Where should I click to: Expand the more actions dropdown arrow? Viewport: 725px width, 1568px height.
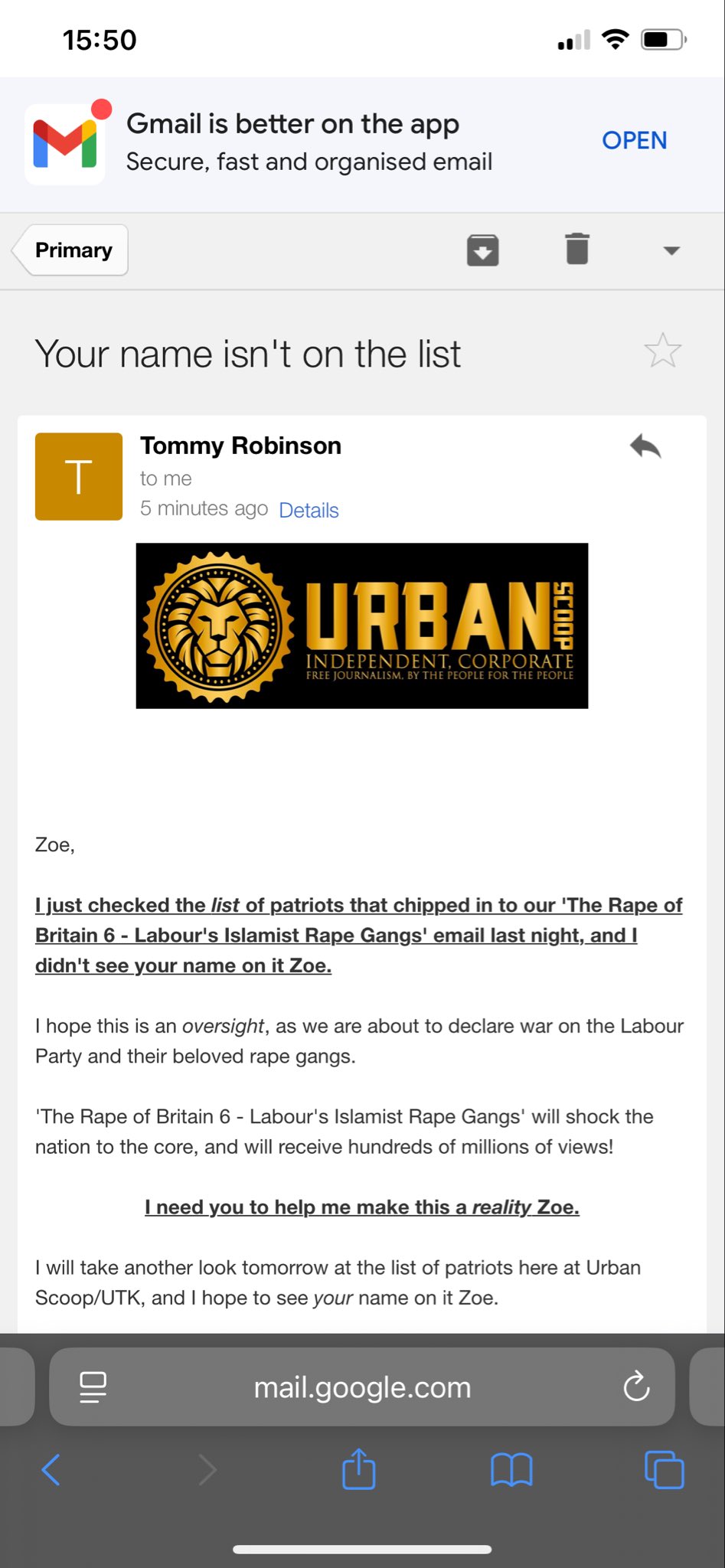coord(671,250)
